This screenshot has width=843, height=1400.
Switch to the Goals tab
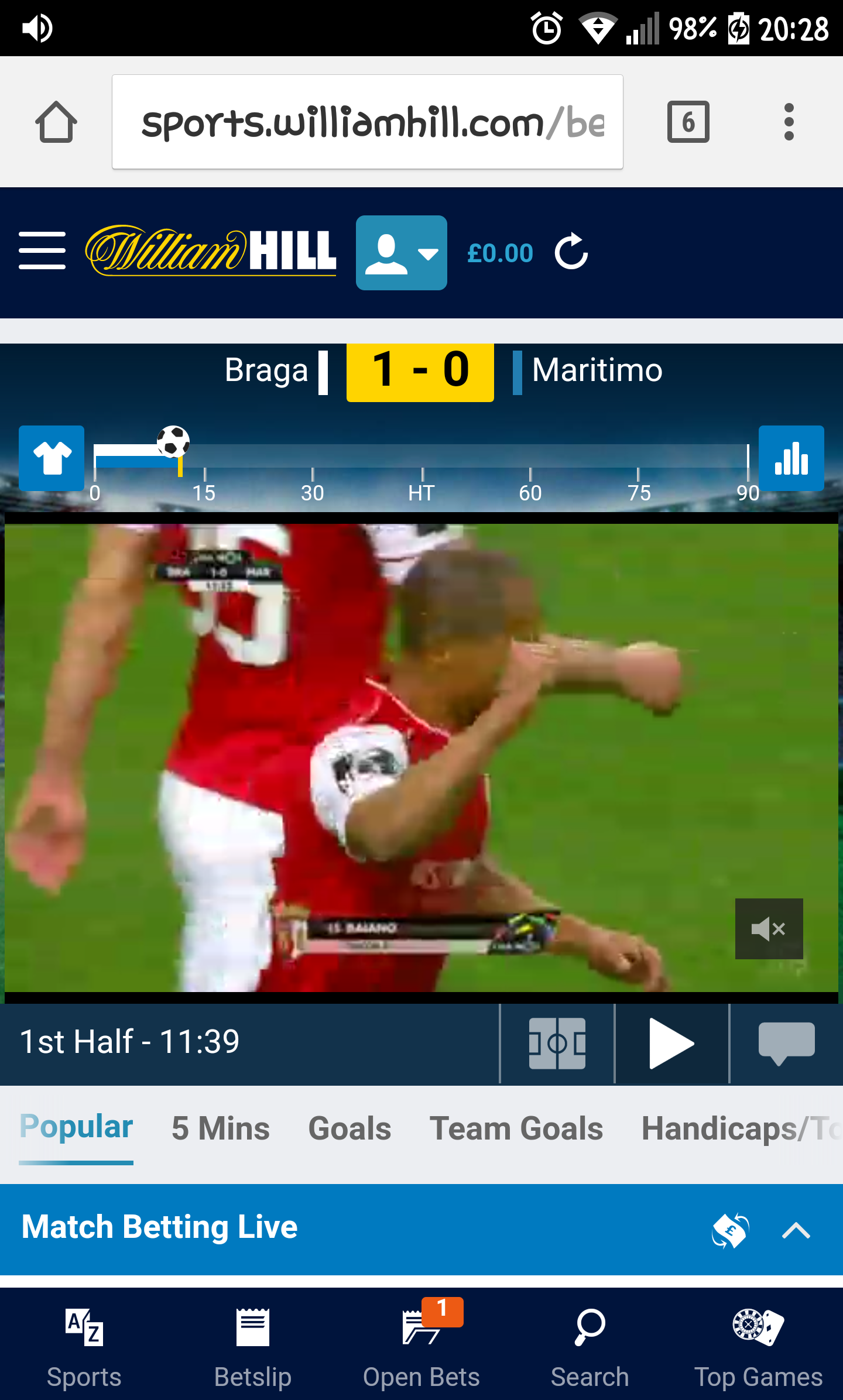[349, 1128]
